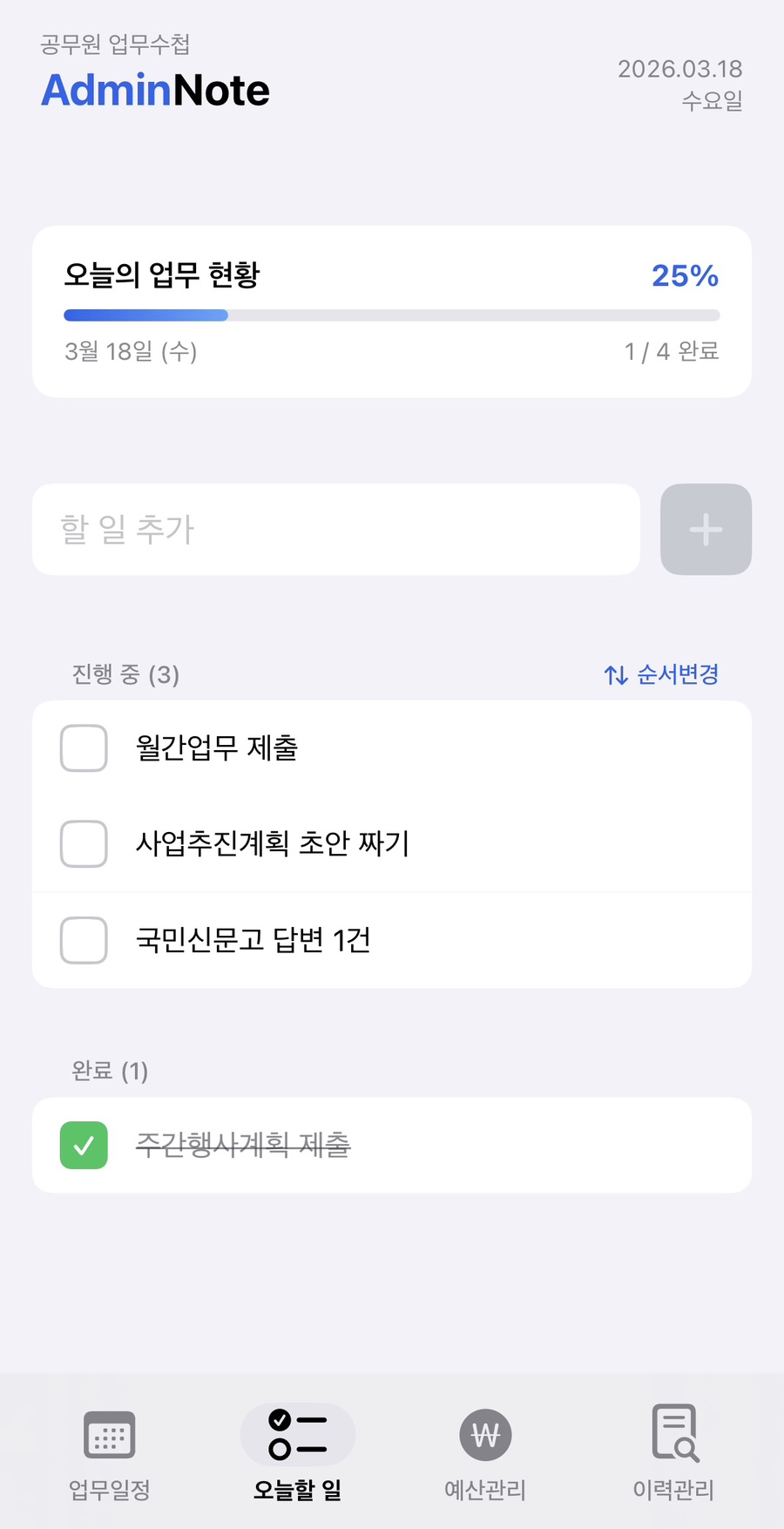The image size is (784, 1529).
Task: Check the 국민신문고 답변 1건 checkbox
Action: tap(83, 941)
